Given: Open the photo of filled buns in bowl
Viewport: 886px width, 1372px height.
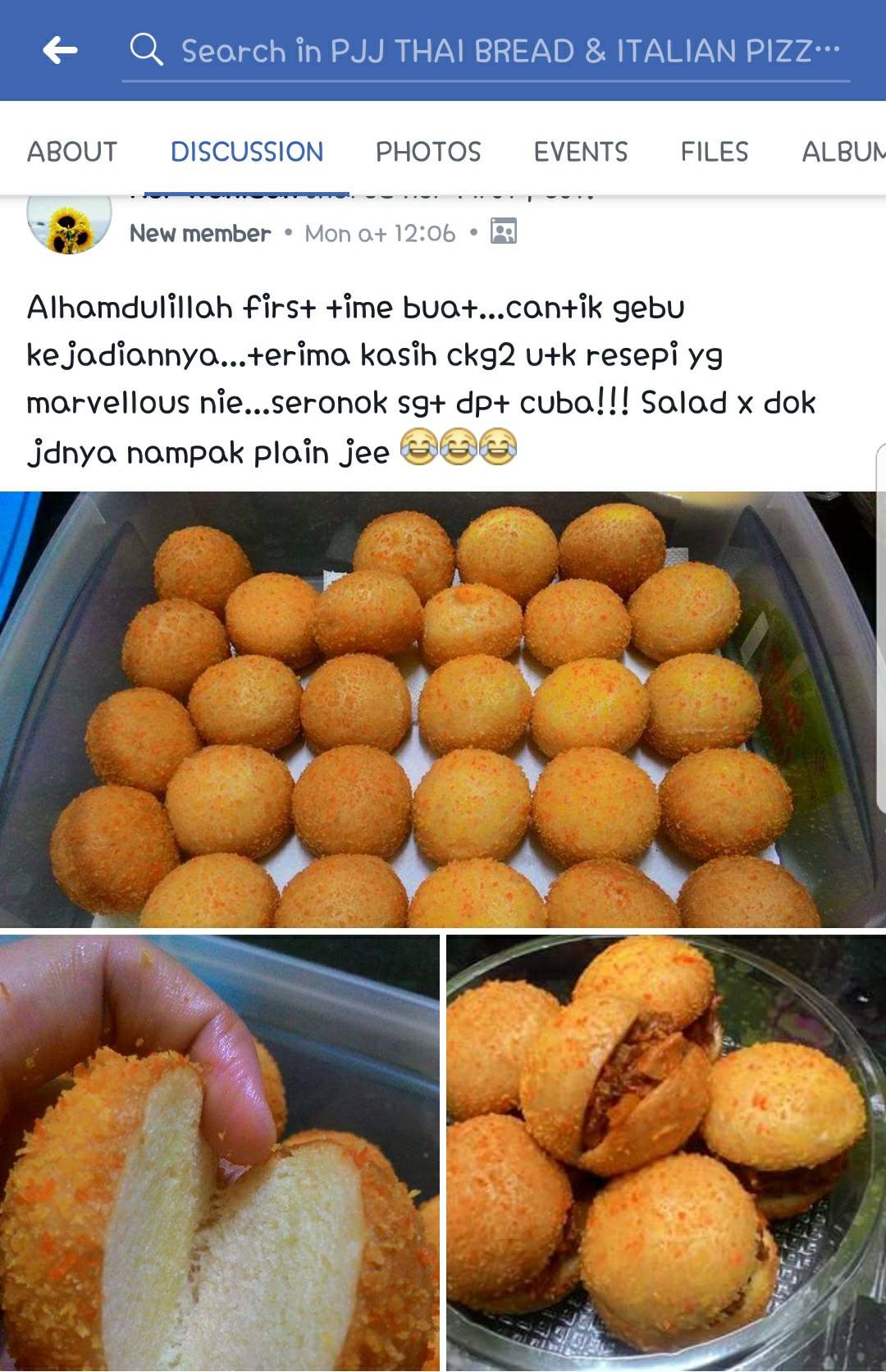Looking at the screenshot, I should (x=666, y=1153).
